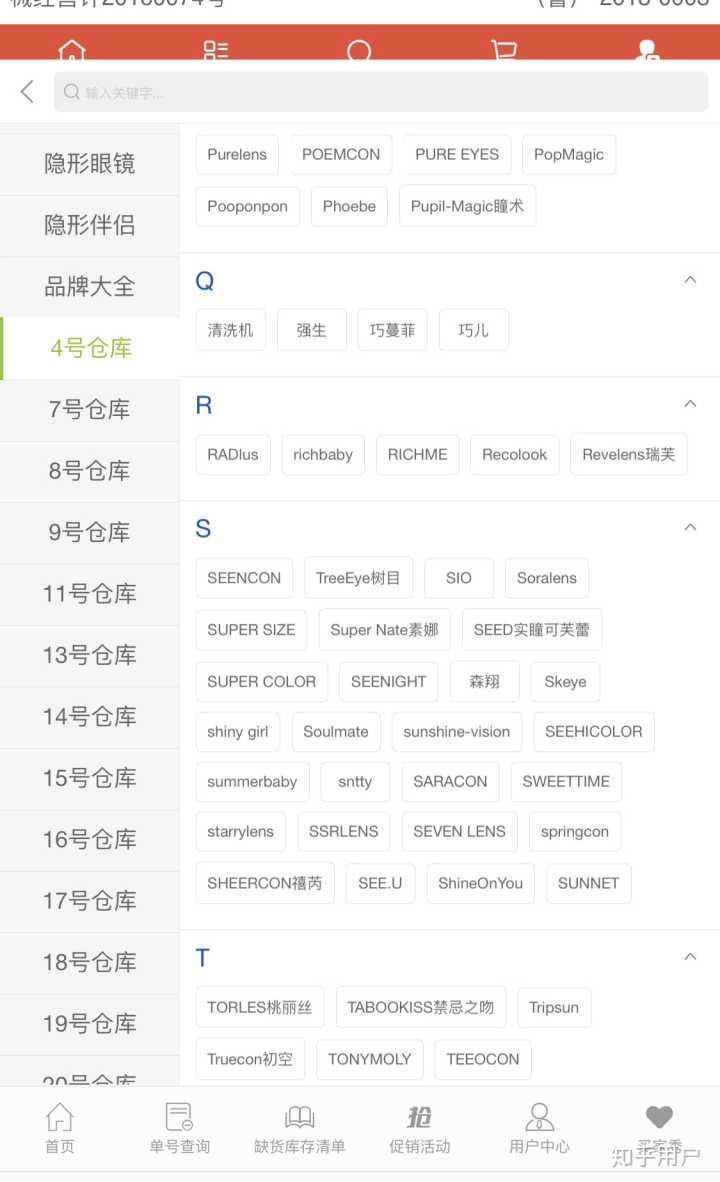Go back using the back arrow
Screen dimensions: 720x1182
27,92
